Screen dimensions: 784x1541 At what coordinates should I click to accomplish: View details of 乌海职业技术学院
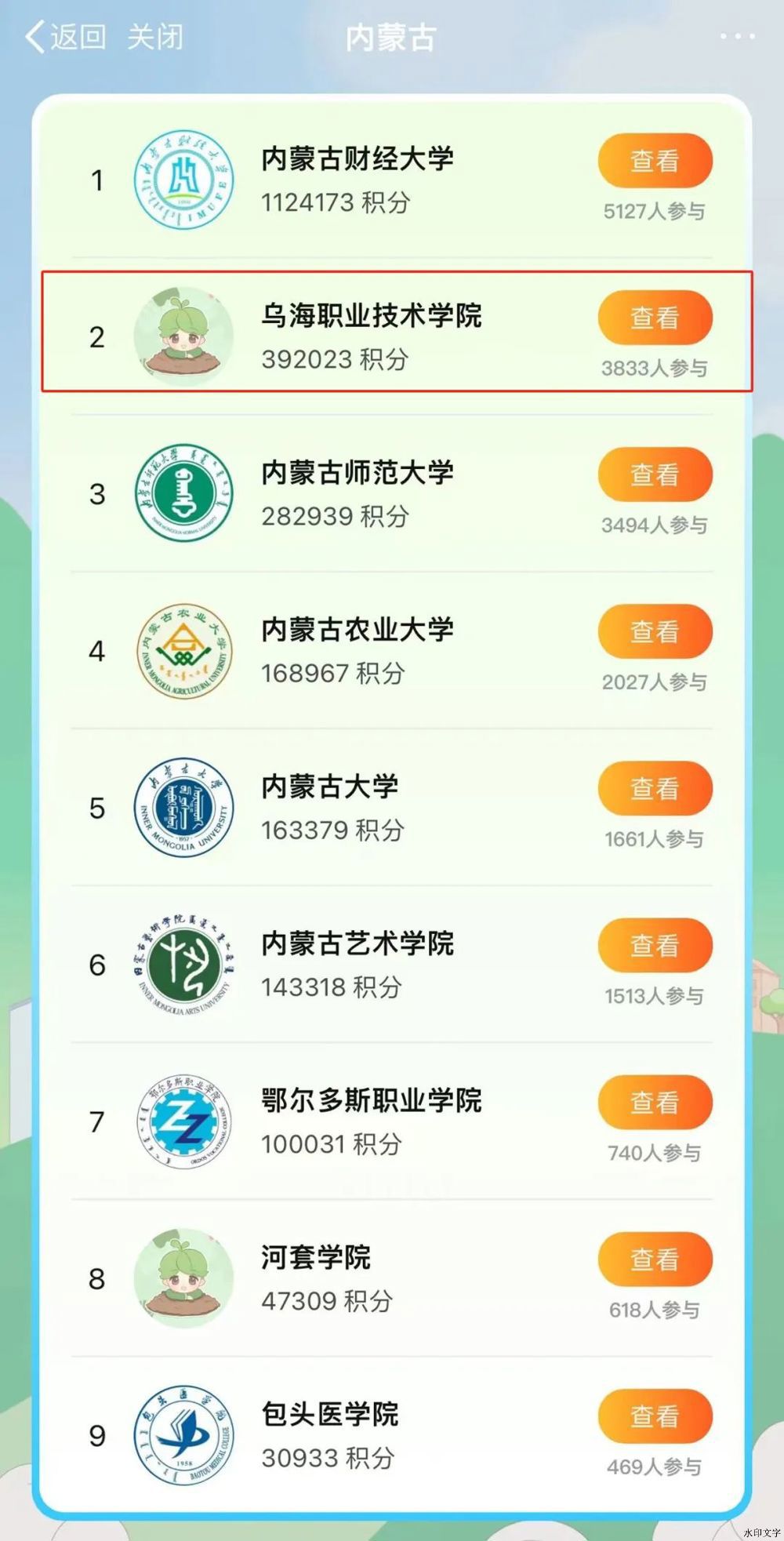click(655, 318)
